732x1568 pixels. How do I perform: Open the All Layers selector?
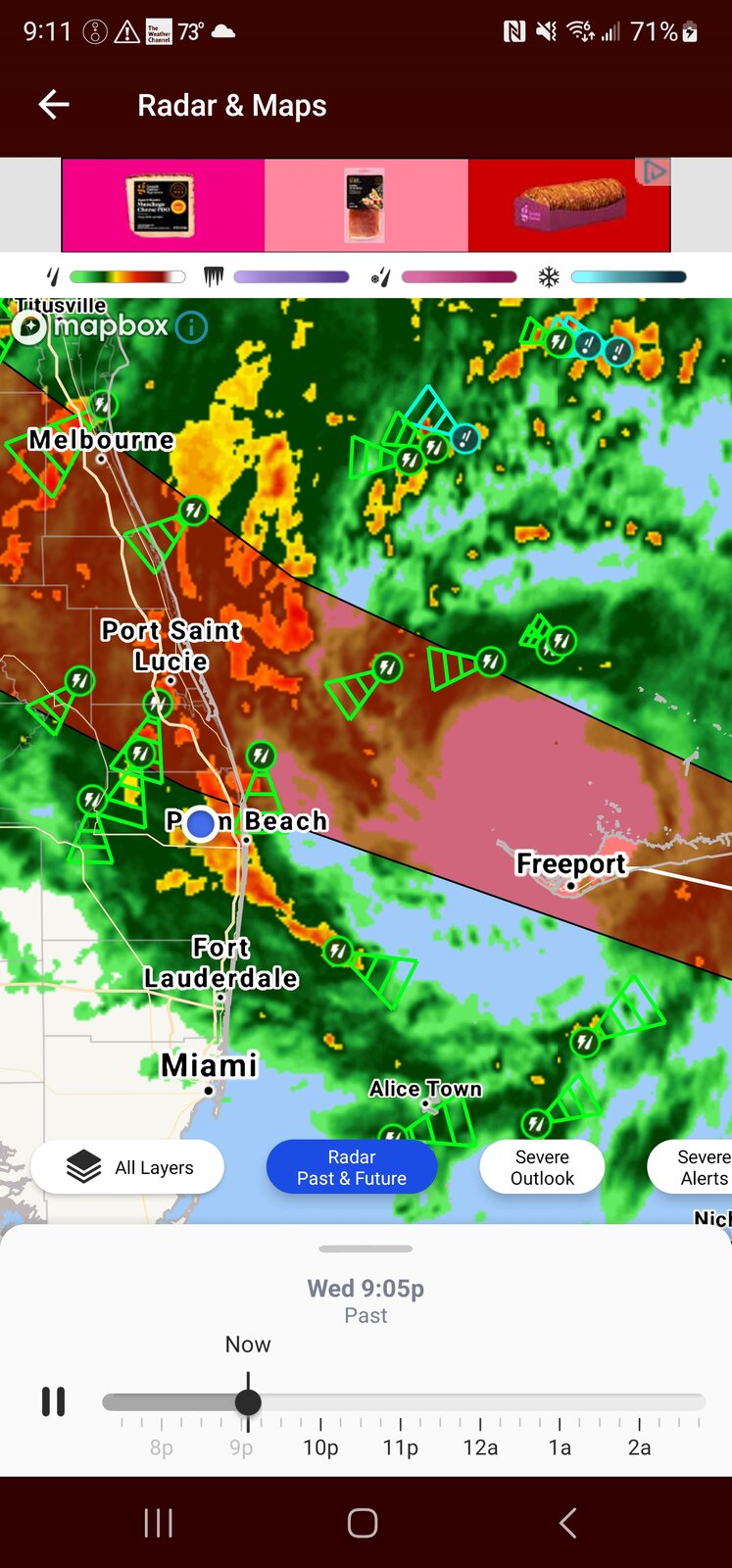coord(128,1167)
